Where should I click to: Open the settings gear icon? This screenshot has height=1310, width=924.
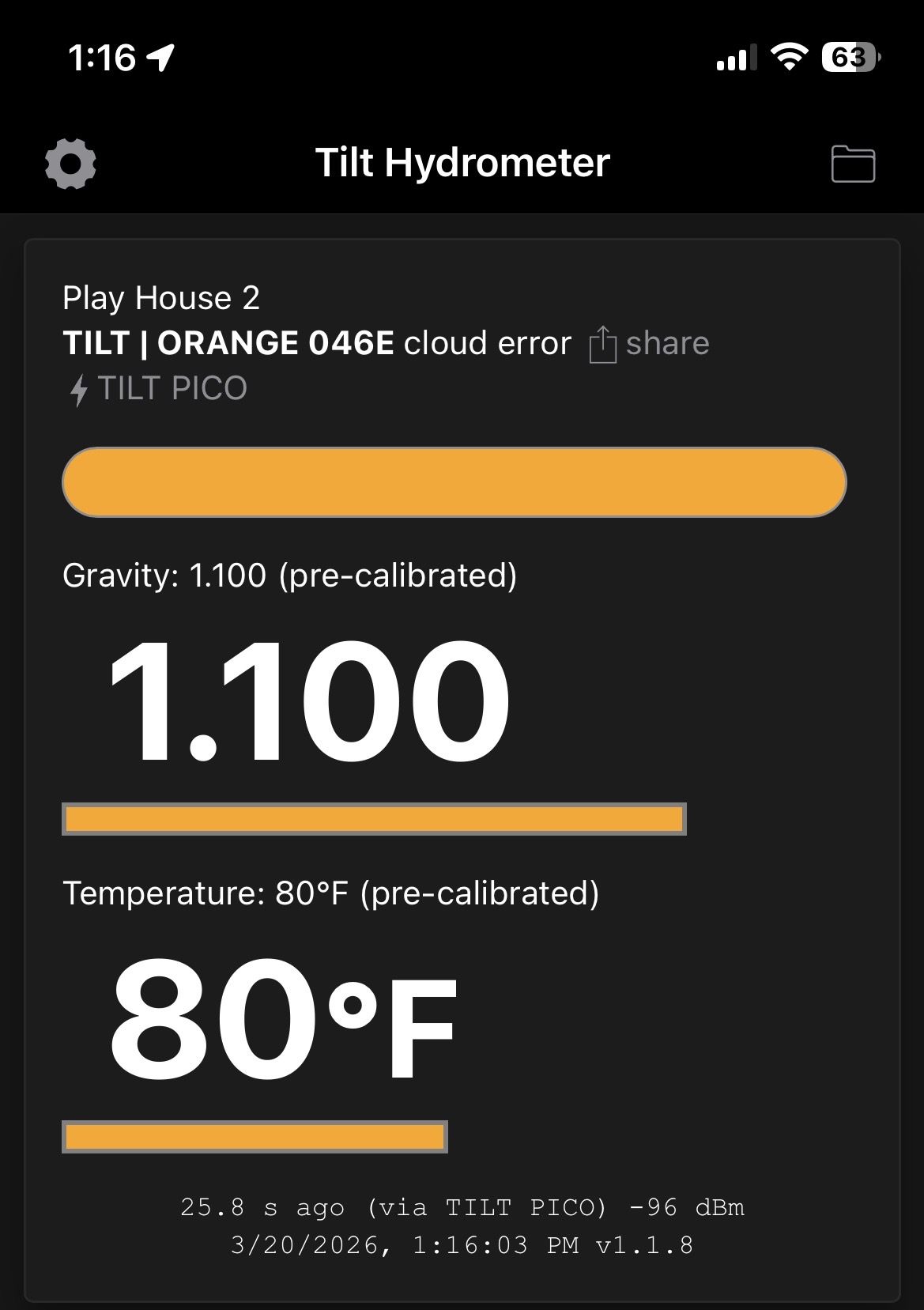coord(70,164)
